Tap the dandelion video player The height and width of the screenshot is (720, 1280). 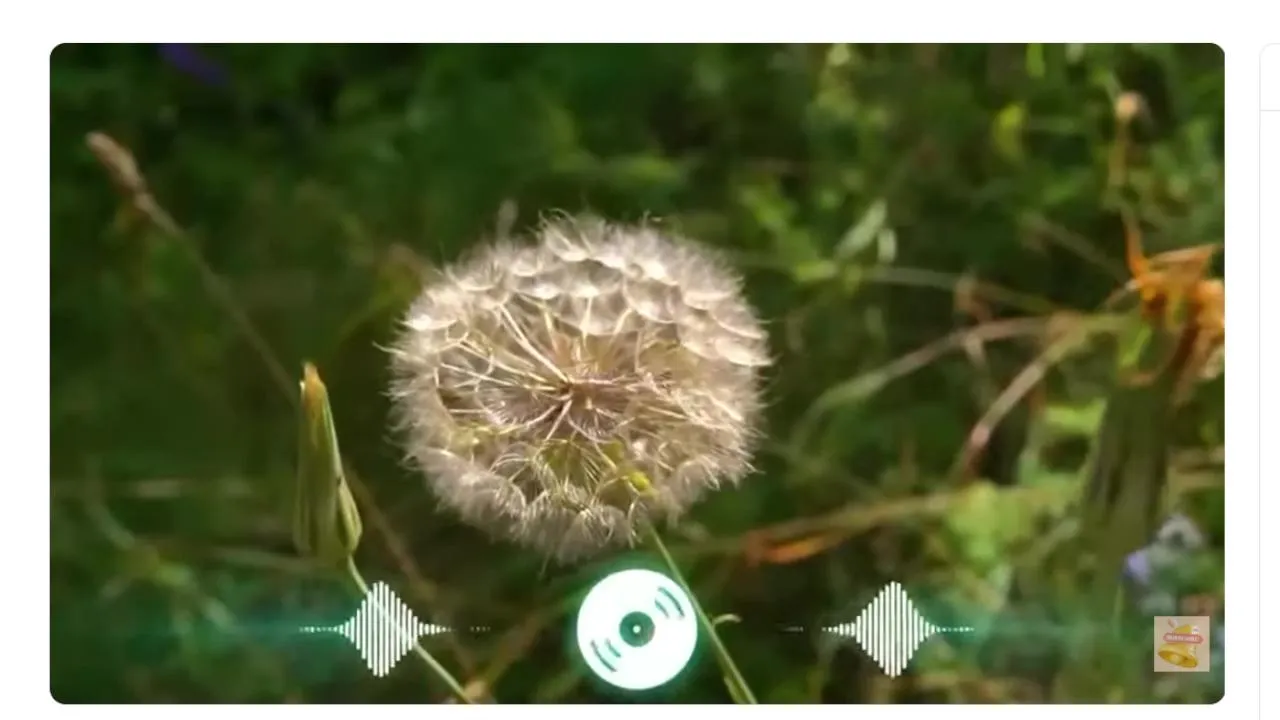[637, 373]
